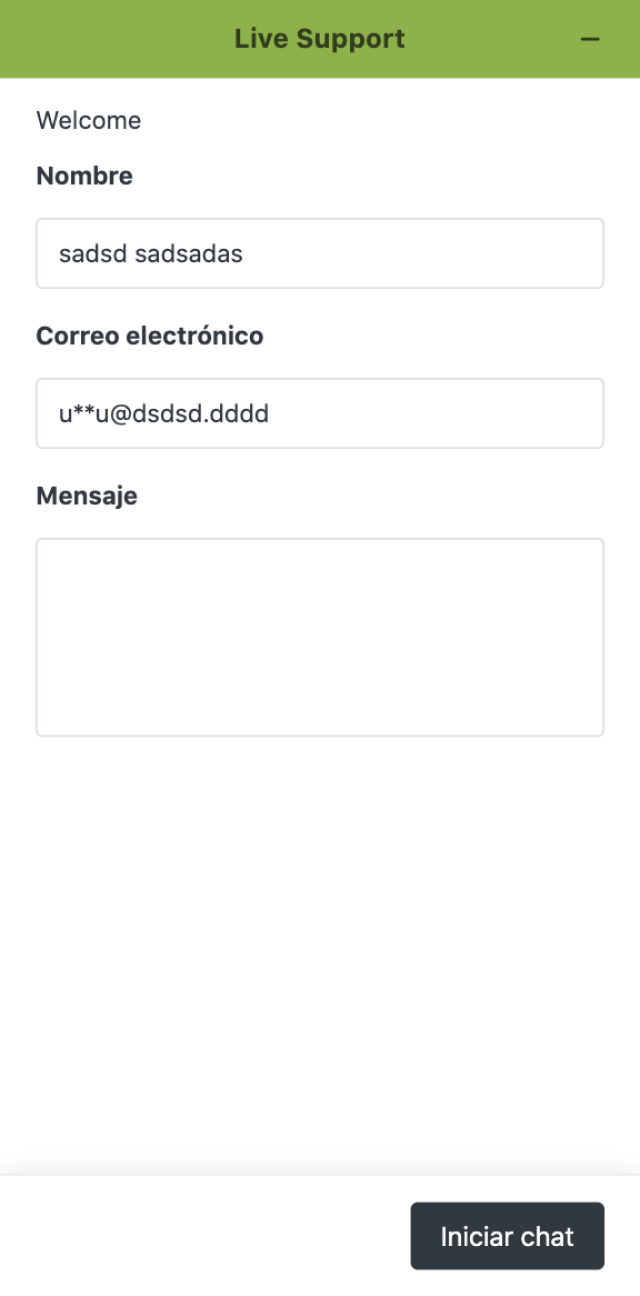The width and height of the screenshot is (640, 1296).
Task: Focus the Correo electrónico field
Action: [x=320, y=414]
